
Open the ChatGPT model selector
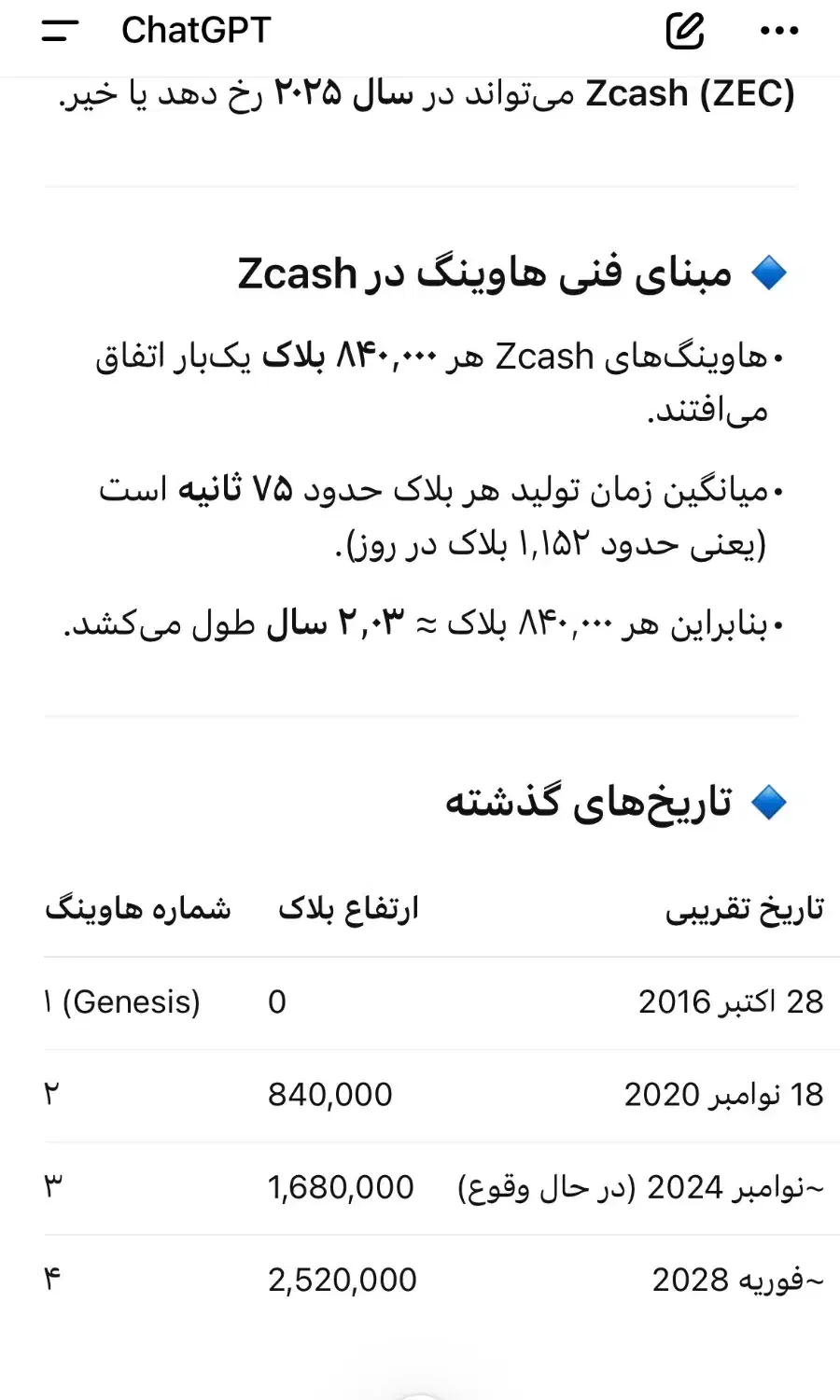pos(195,31)
